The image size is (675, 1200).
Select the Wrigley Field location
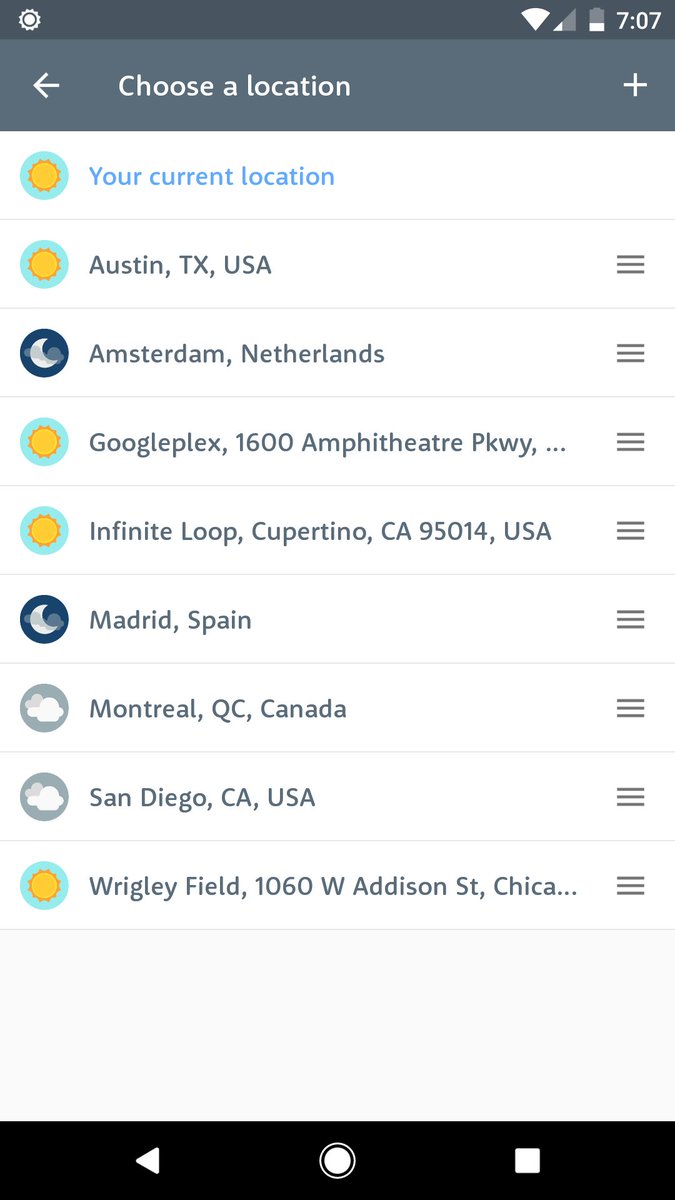[337, 885]
